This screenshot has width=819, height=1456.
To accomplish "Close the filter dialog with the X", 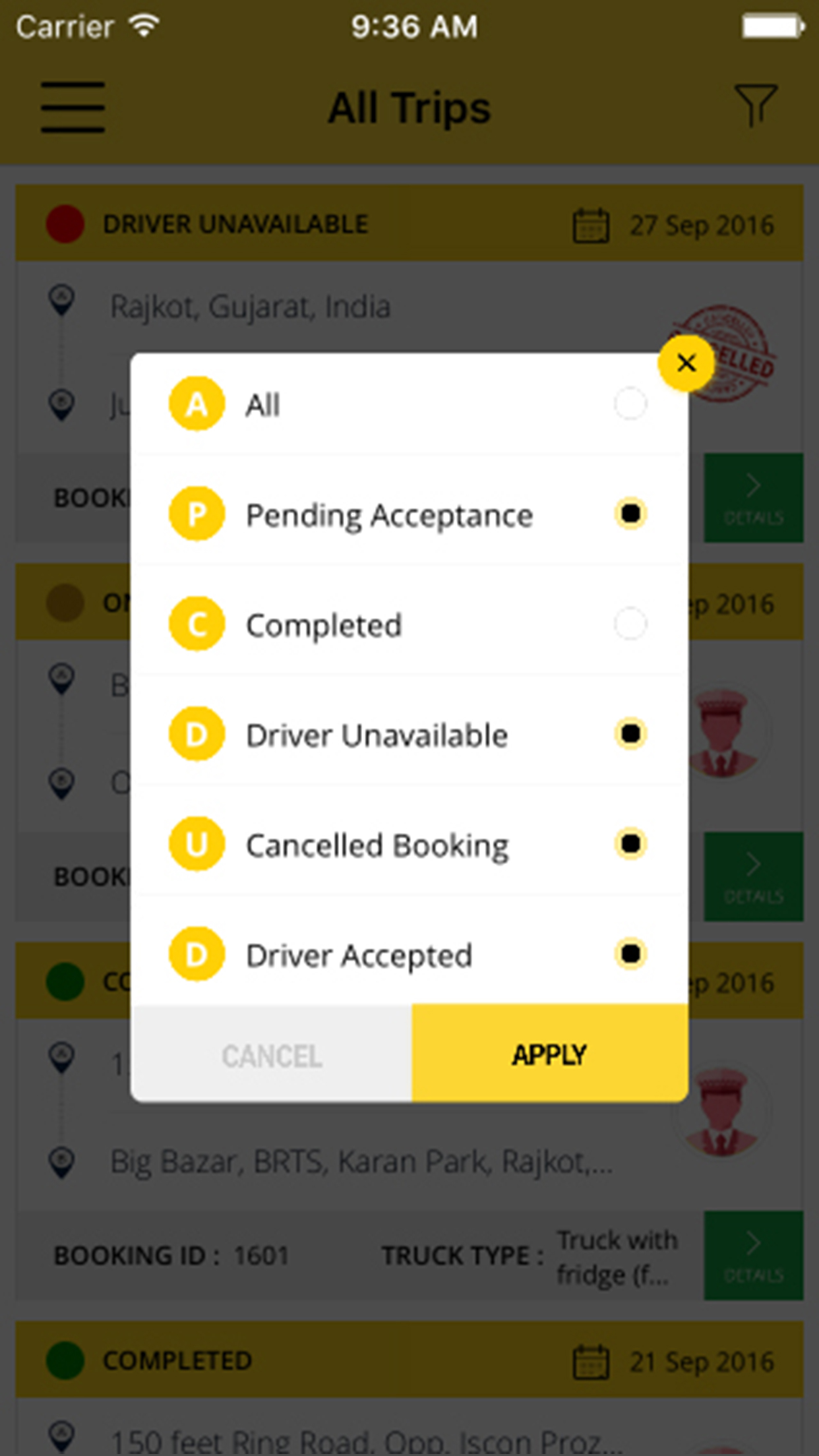I will pyautogui.click(x=686, y=363).
